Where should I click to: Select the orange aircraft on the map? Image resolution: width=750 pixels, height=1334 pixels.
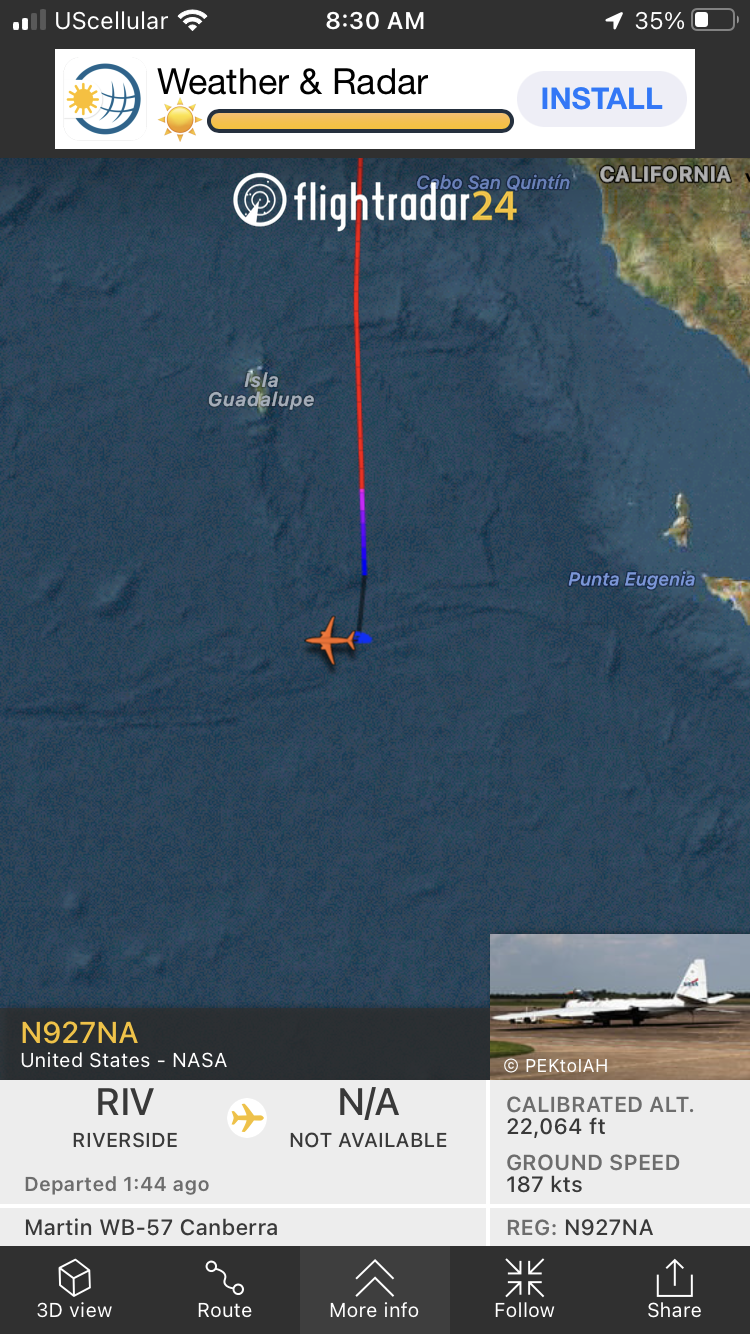tap(330, 640)
